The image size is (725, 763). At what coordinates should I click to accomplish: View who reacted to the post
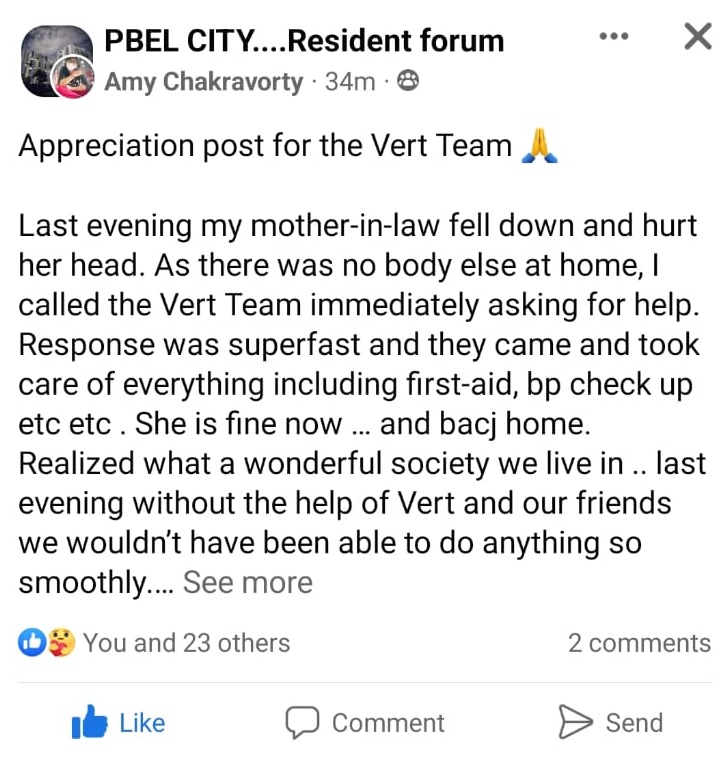[155, 643]
